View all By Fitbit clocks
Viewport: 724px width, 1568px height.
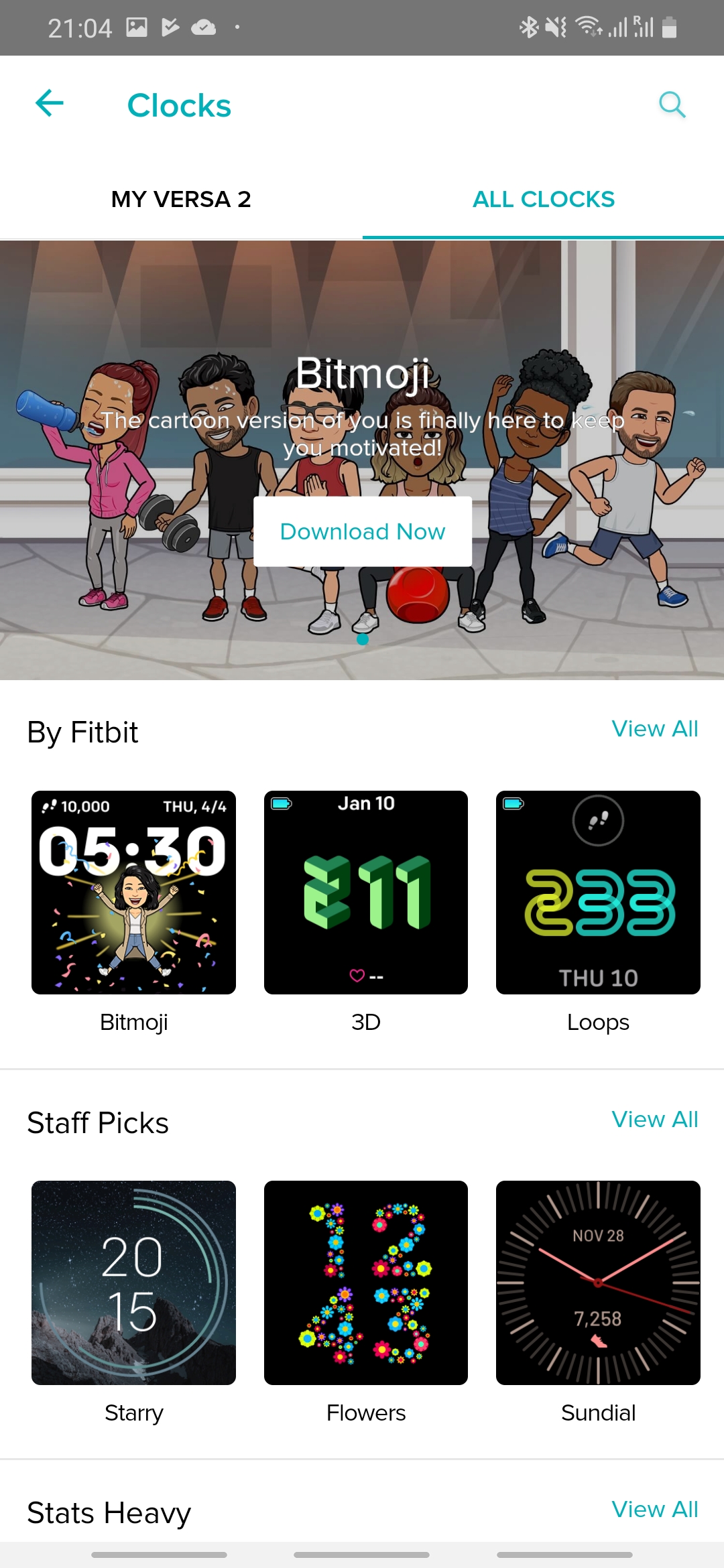pyautogui.click(x=654, y=728)
